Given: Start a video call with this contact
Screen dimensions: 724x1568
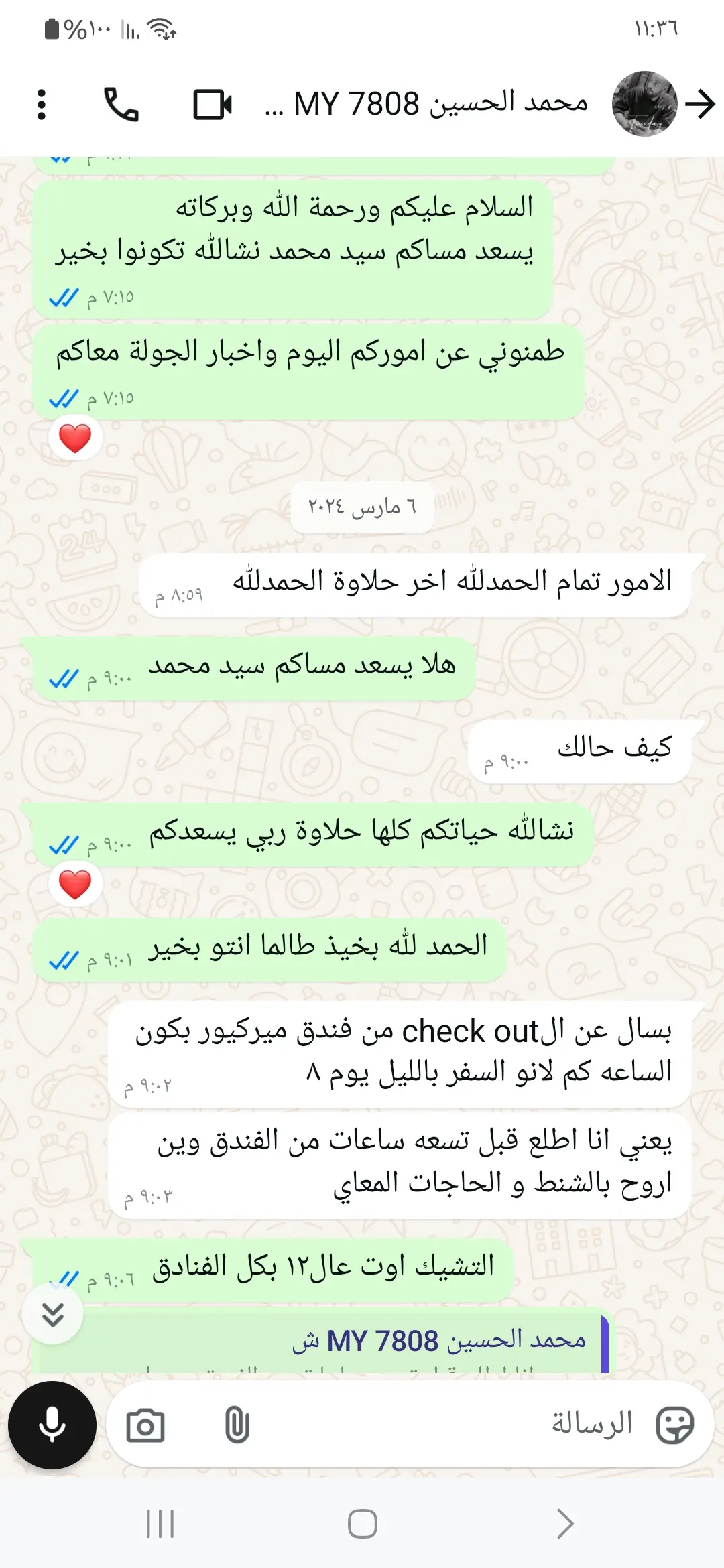Looking at the screenshot, I should click(213, 105).
